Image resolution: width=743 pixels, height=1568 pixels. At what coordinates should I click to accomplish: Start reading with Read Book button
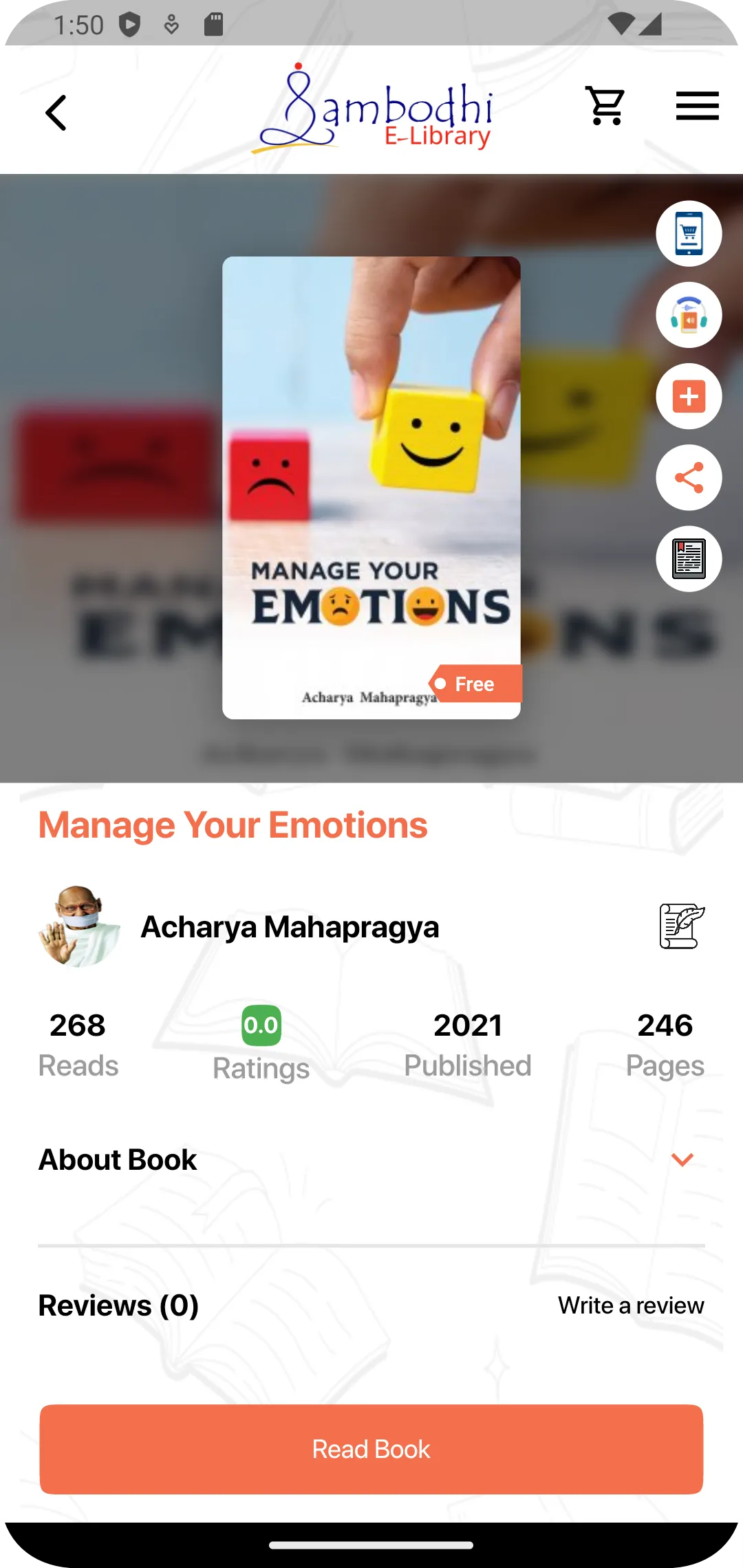coord(371,1449)
